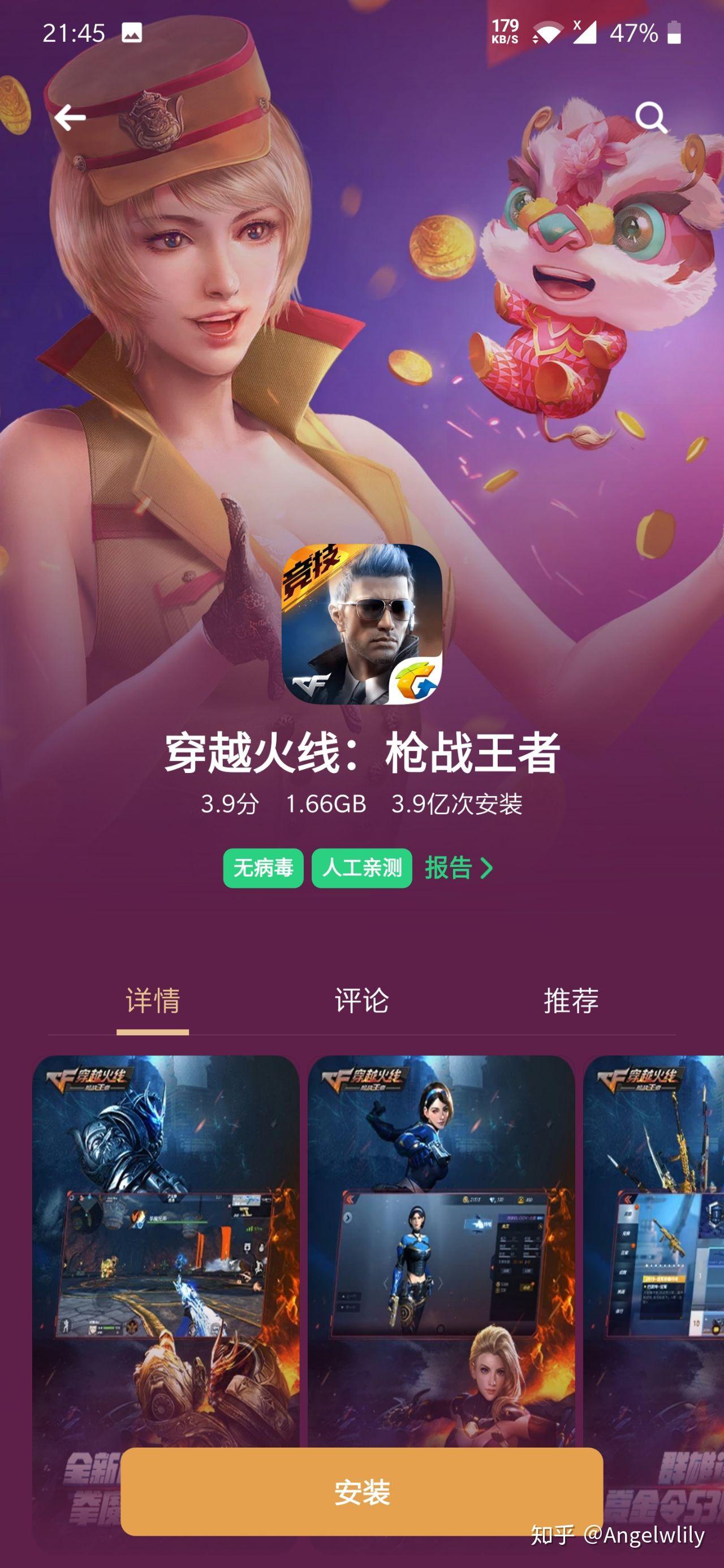Open the 报告 safety report link
724x1568 pixels.
(459, 868)
